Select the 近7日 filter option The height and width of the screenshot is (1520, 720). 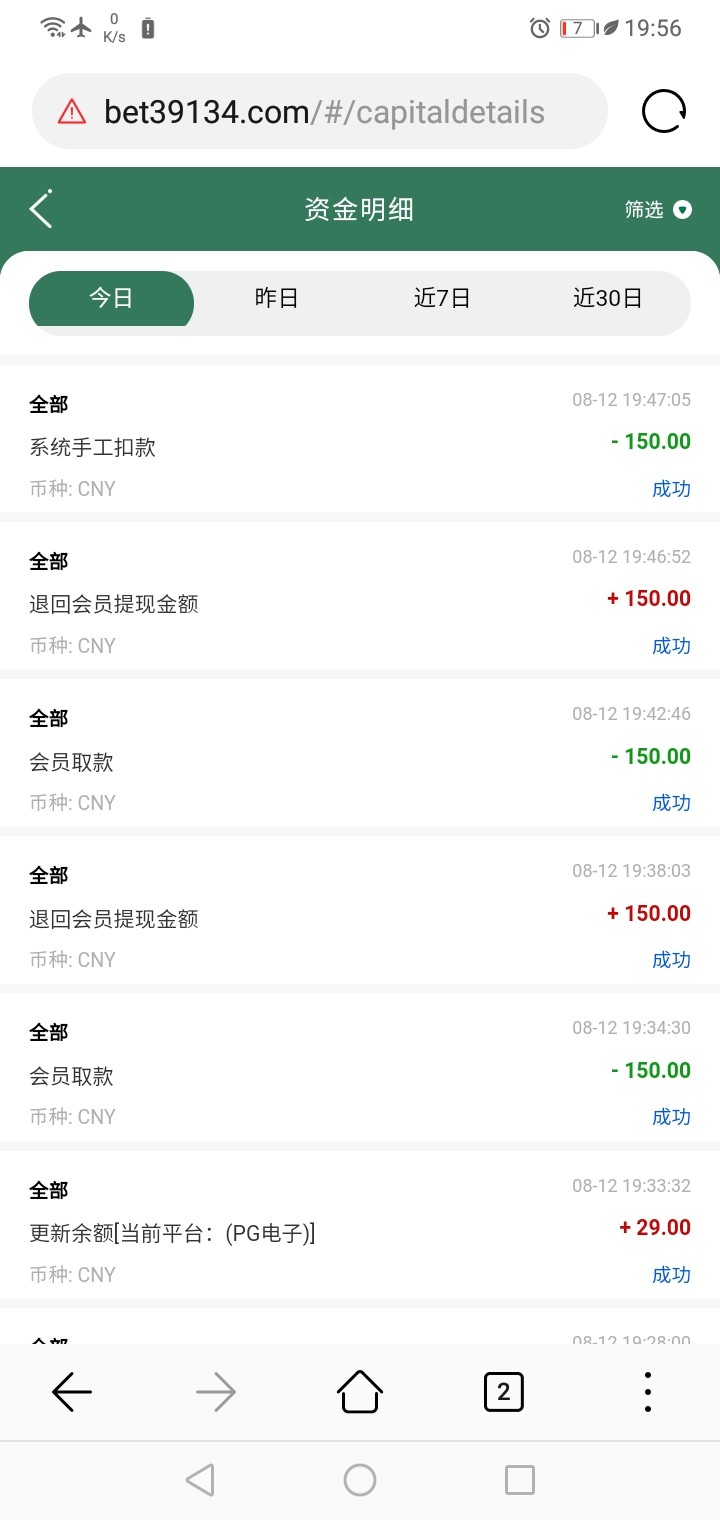442,298
